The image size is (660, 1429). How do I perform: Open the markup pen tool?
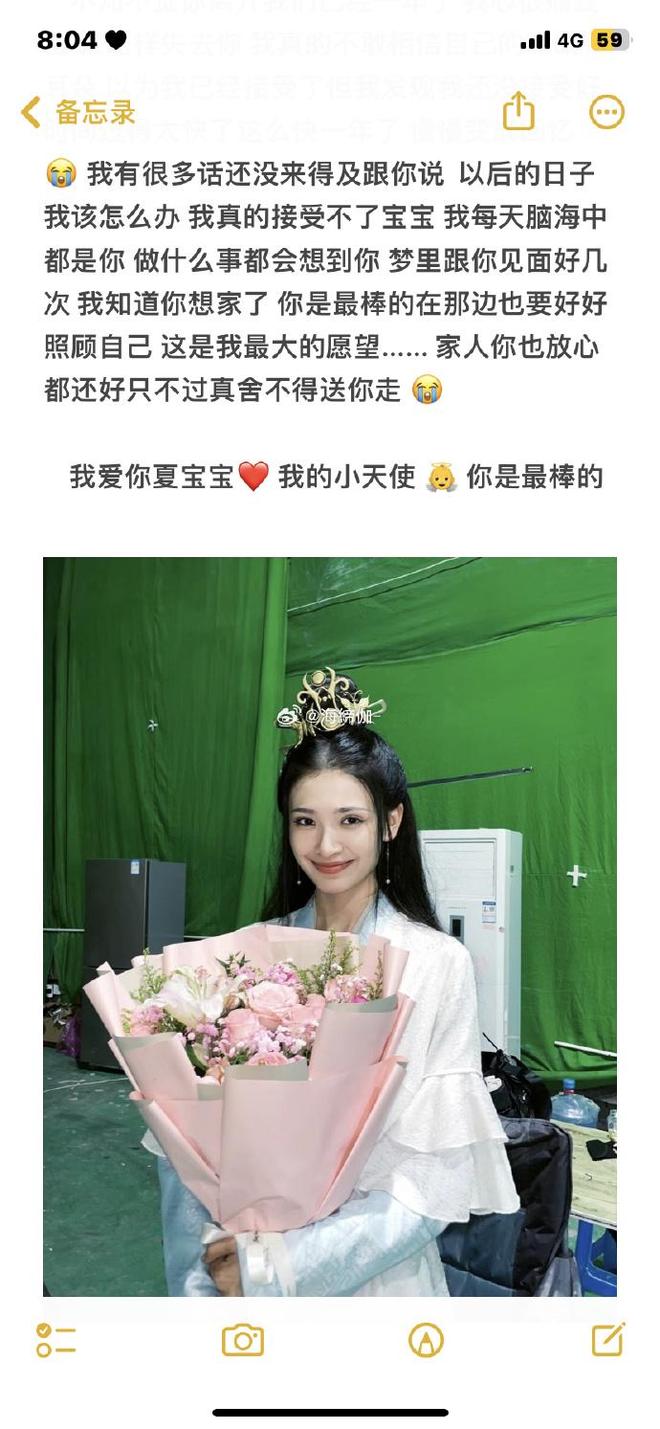pyautogui.click(x=426, y=1340)
